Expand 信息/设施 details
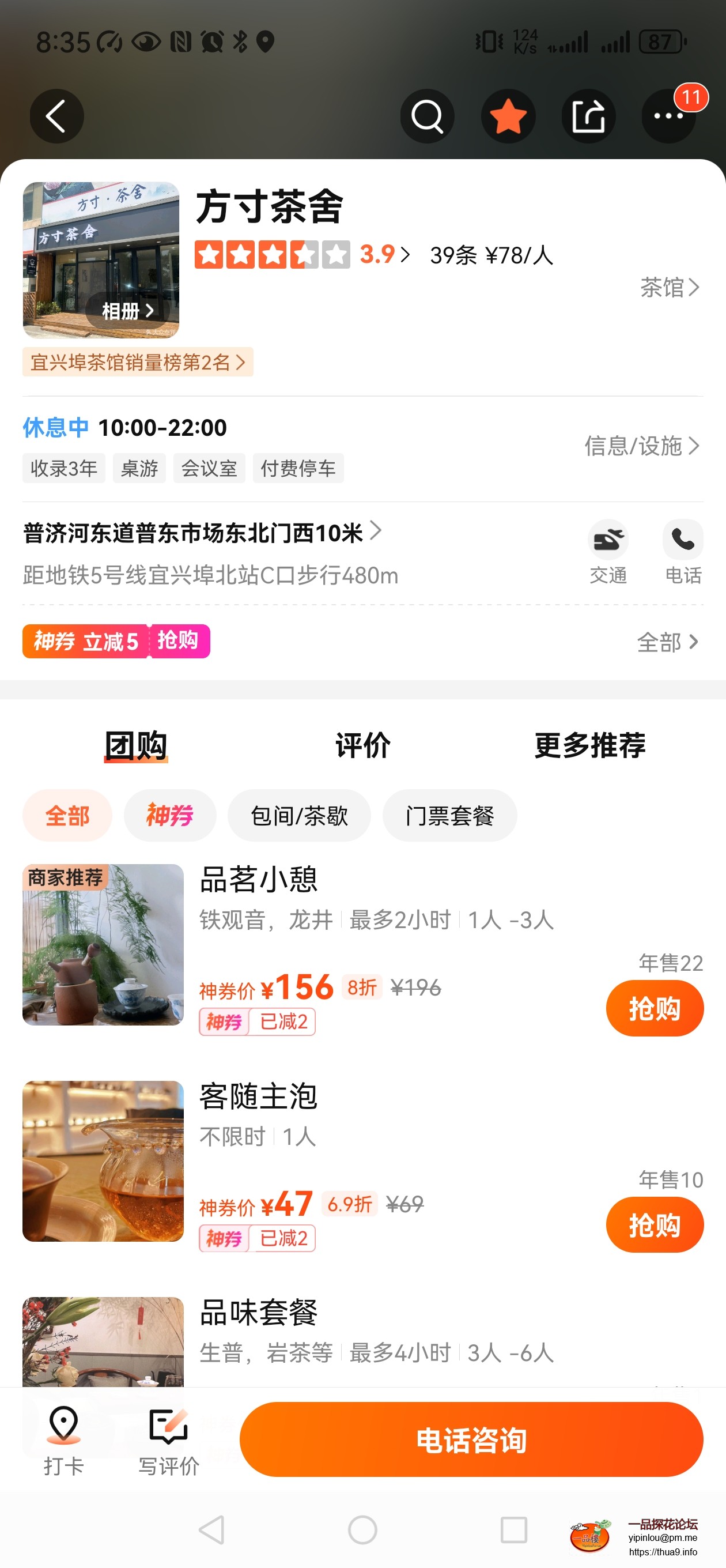726x1568 pixels. pyautogui.click(x=640, y=446)
